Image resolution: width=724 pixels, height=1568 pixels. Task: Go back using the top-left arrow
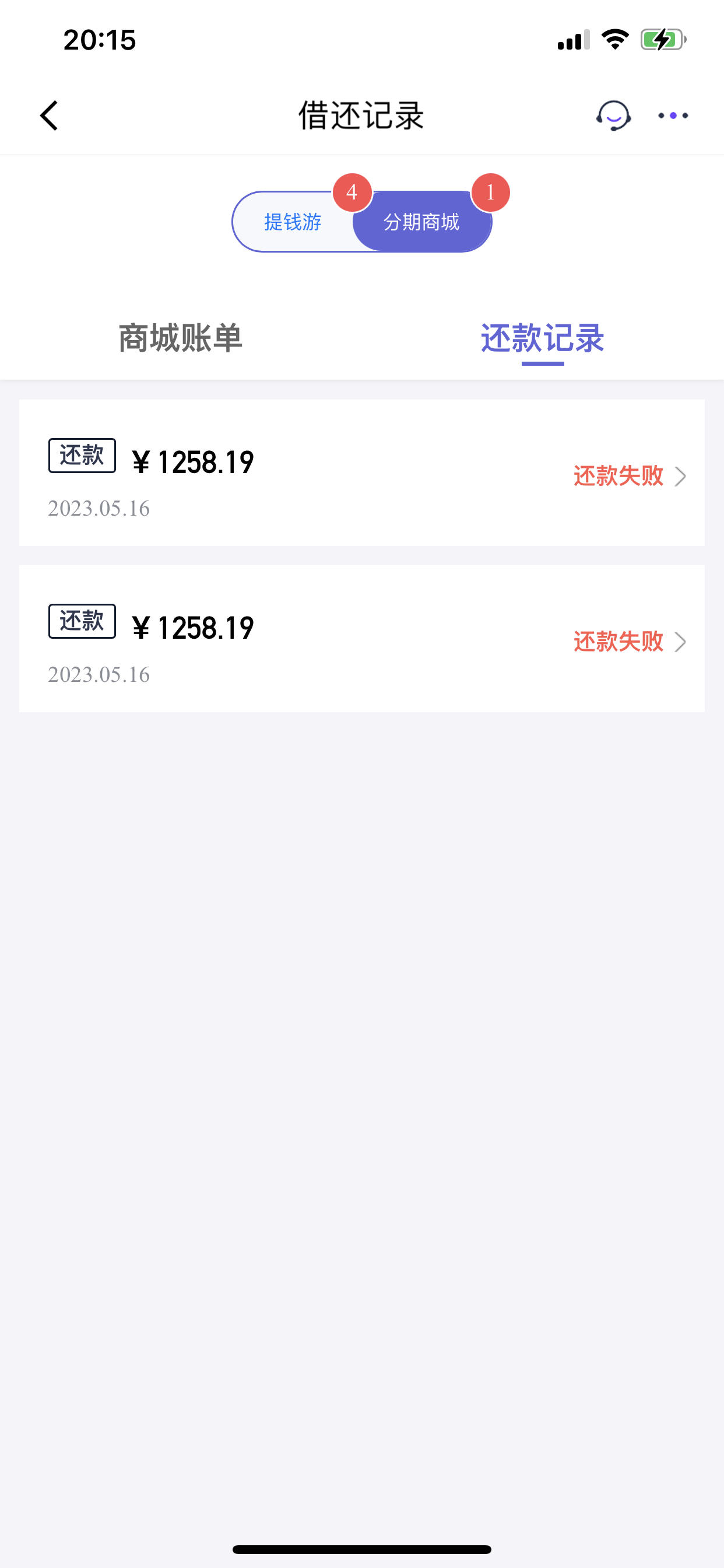pos(48,116)
